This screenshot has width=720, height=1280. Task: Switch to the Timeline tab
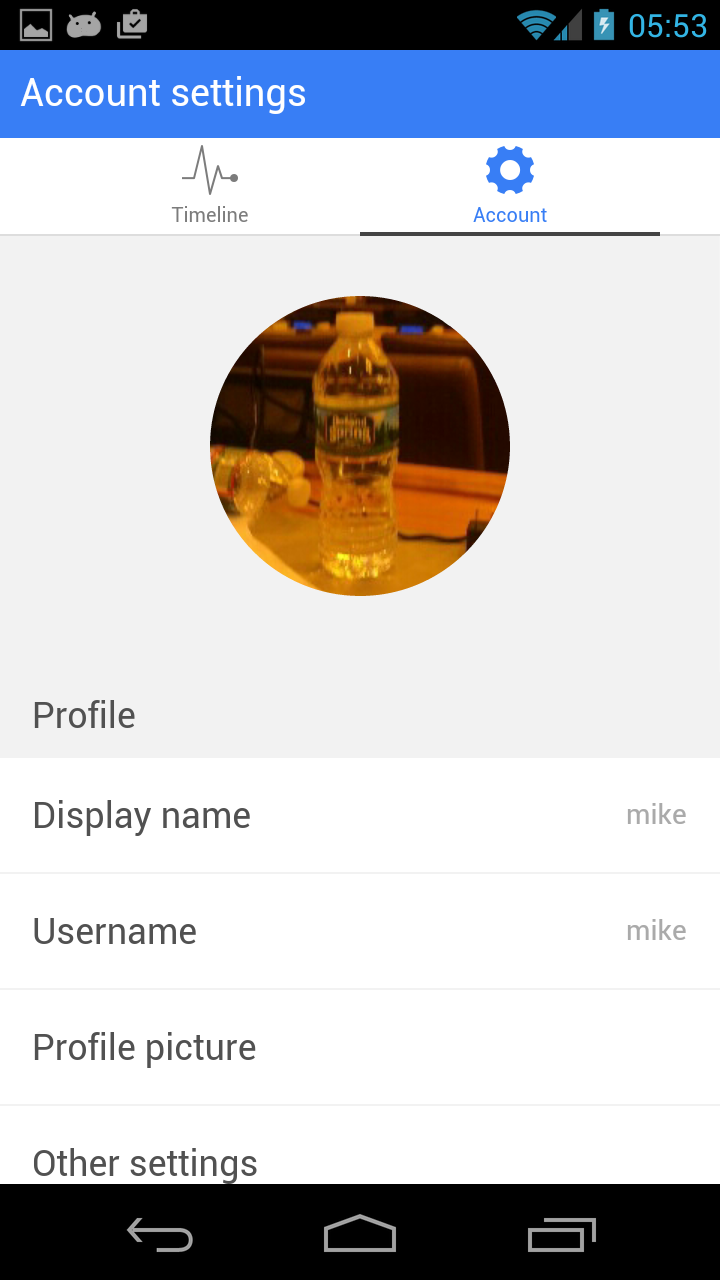pos(210,187)
